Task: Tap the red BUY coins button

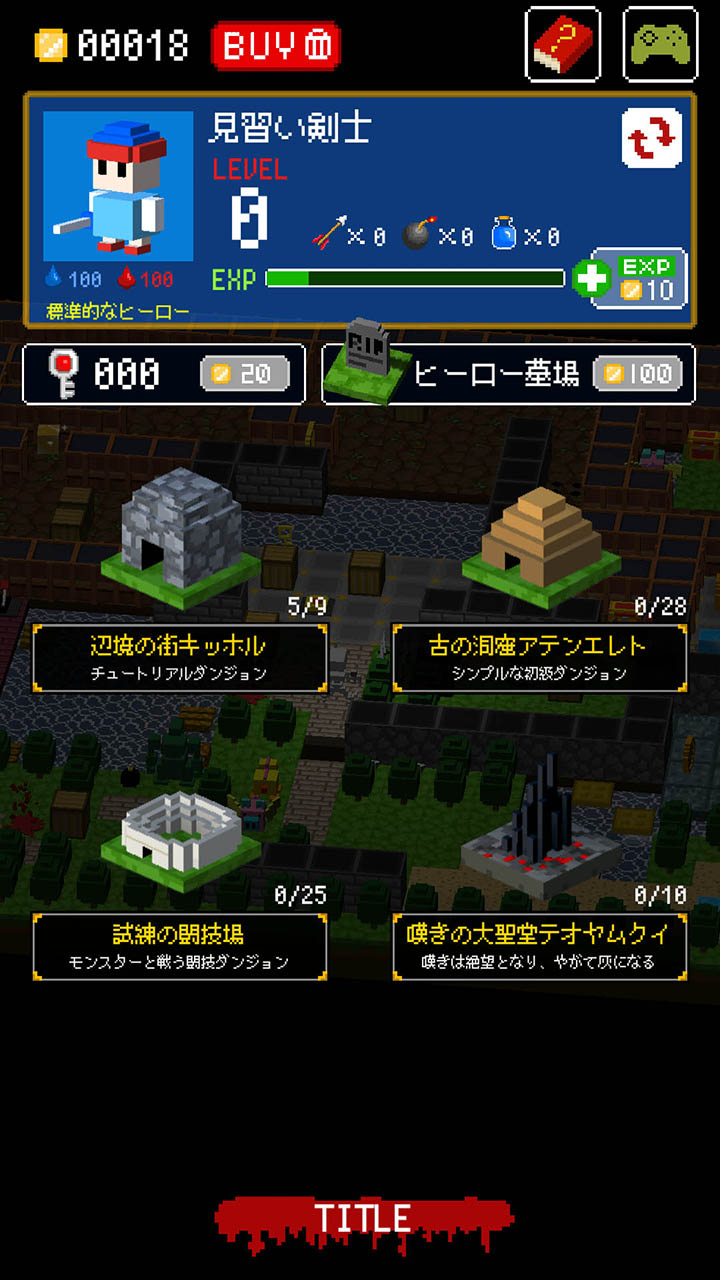Action: [x=275, y=45]
